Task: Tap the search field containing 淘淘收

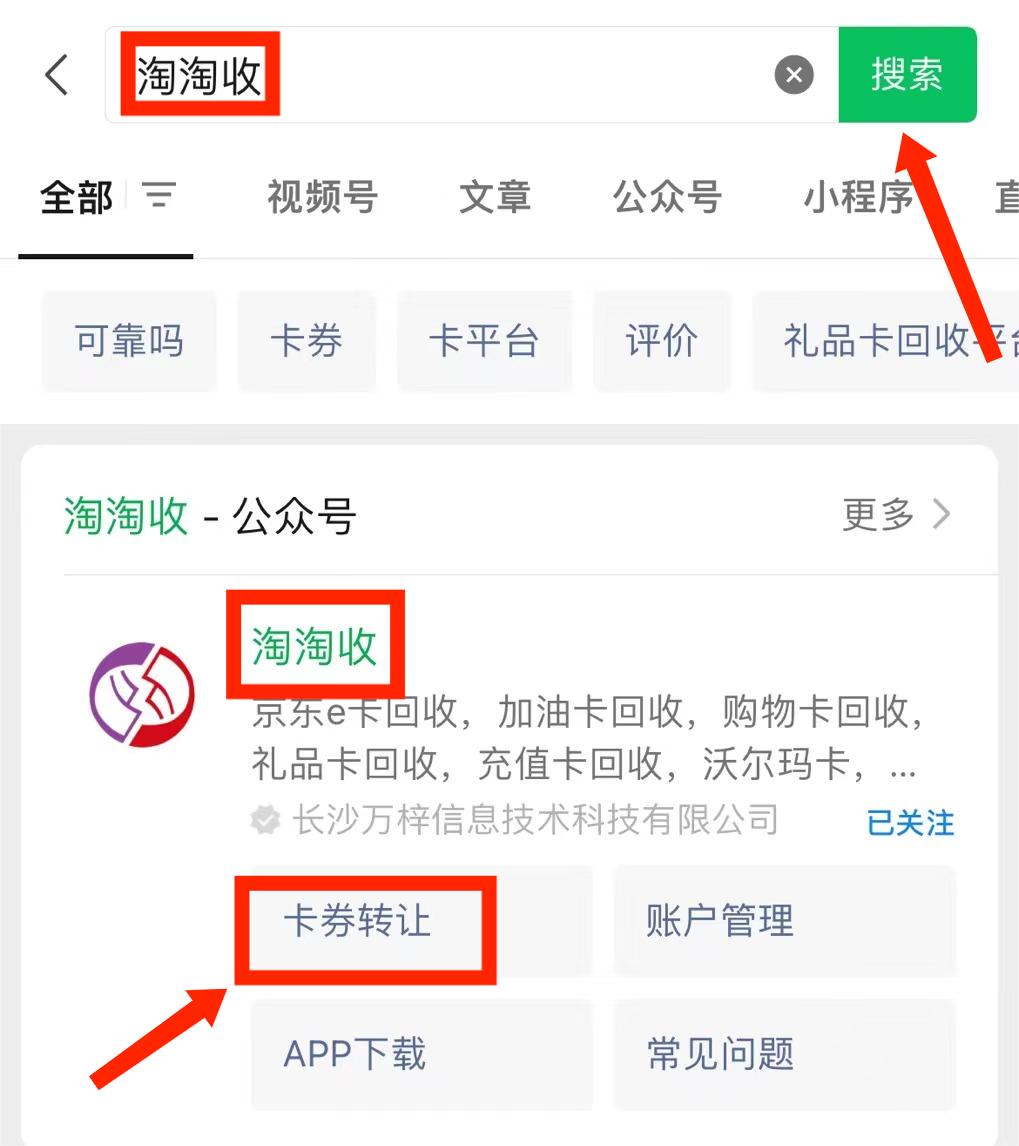Action: point(450,76)
